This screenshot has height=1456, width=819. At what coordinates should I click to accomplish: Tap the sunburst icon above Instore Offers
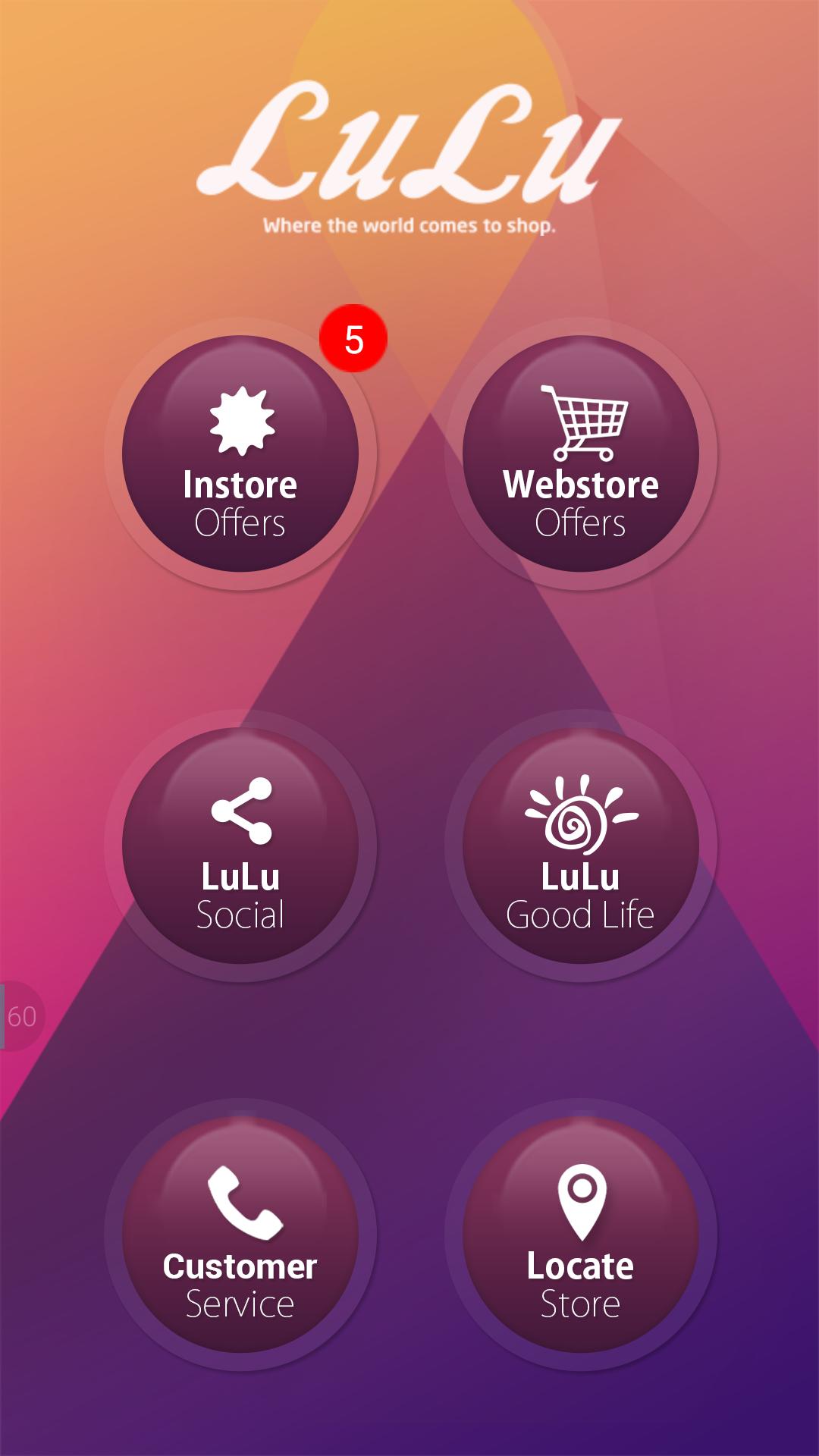click(x=240, y=421)
